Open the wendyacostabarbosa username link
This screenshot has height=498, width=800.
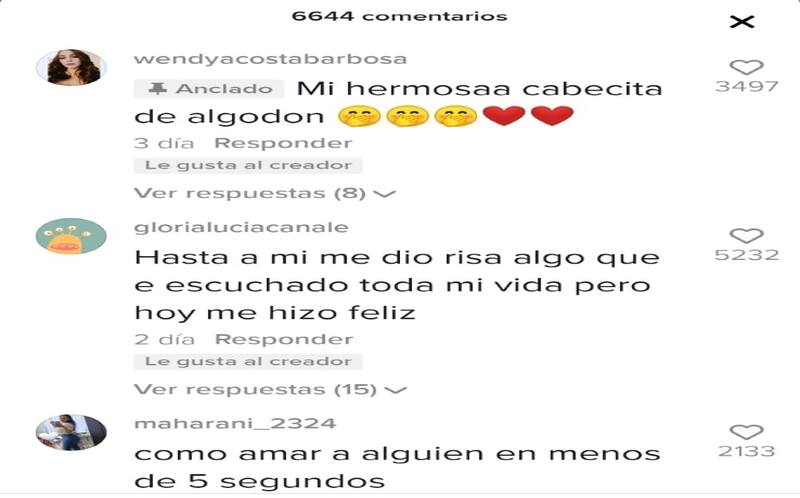tap(270, 59)
